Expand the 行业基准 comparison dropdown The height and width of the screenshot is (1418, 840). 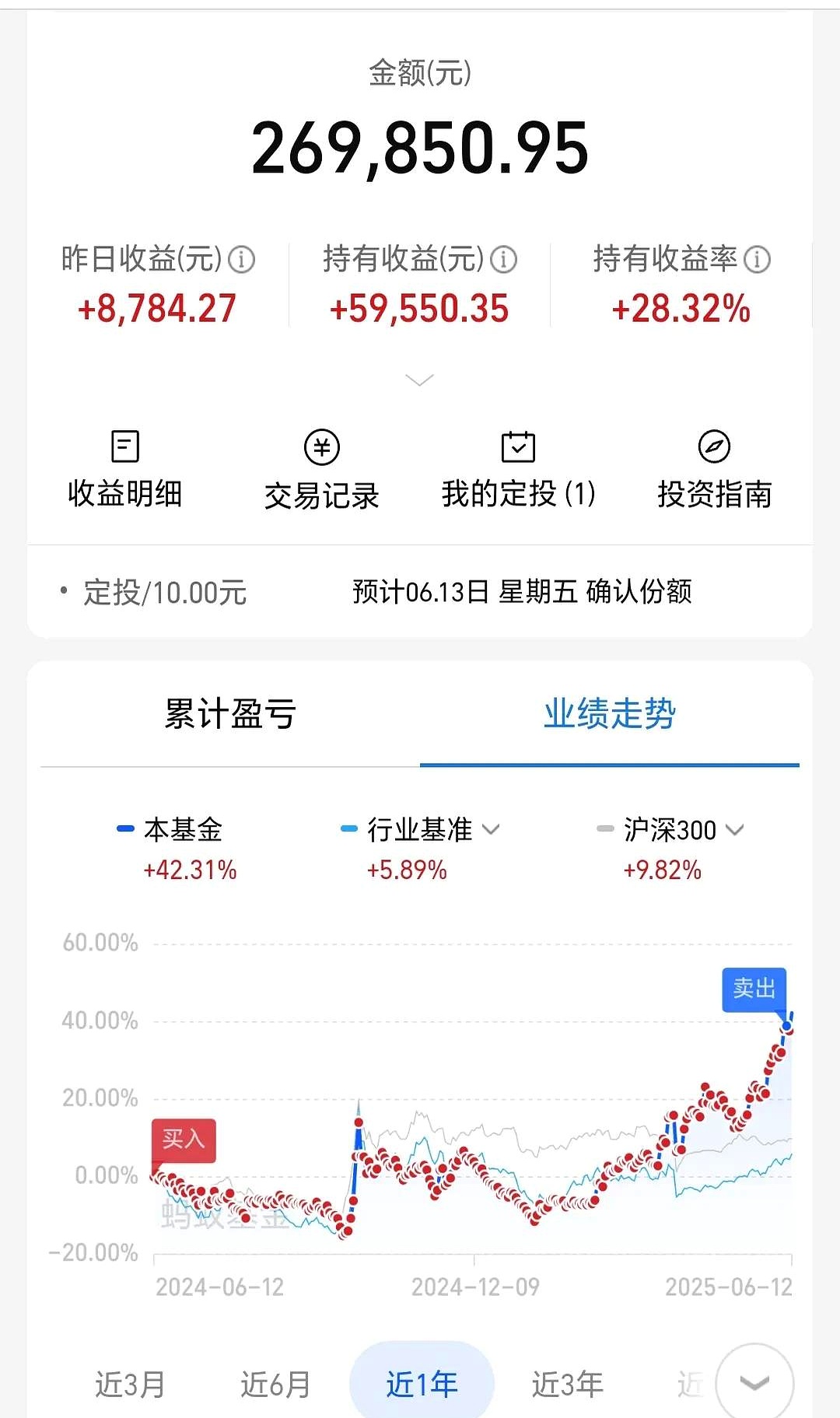491,831
